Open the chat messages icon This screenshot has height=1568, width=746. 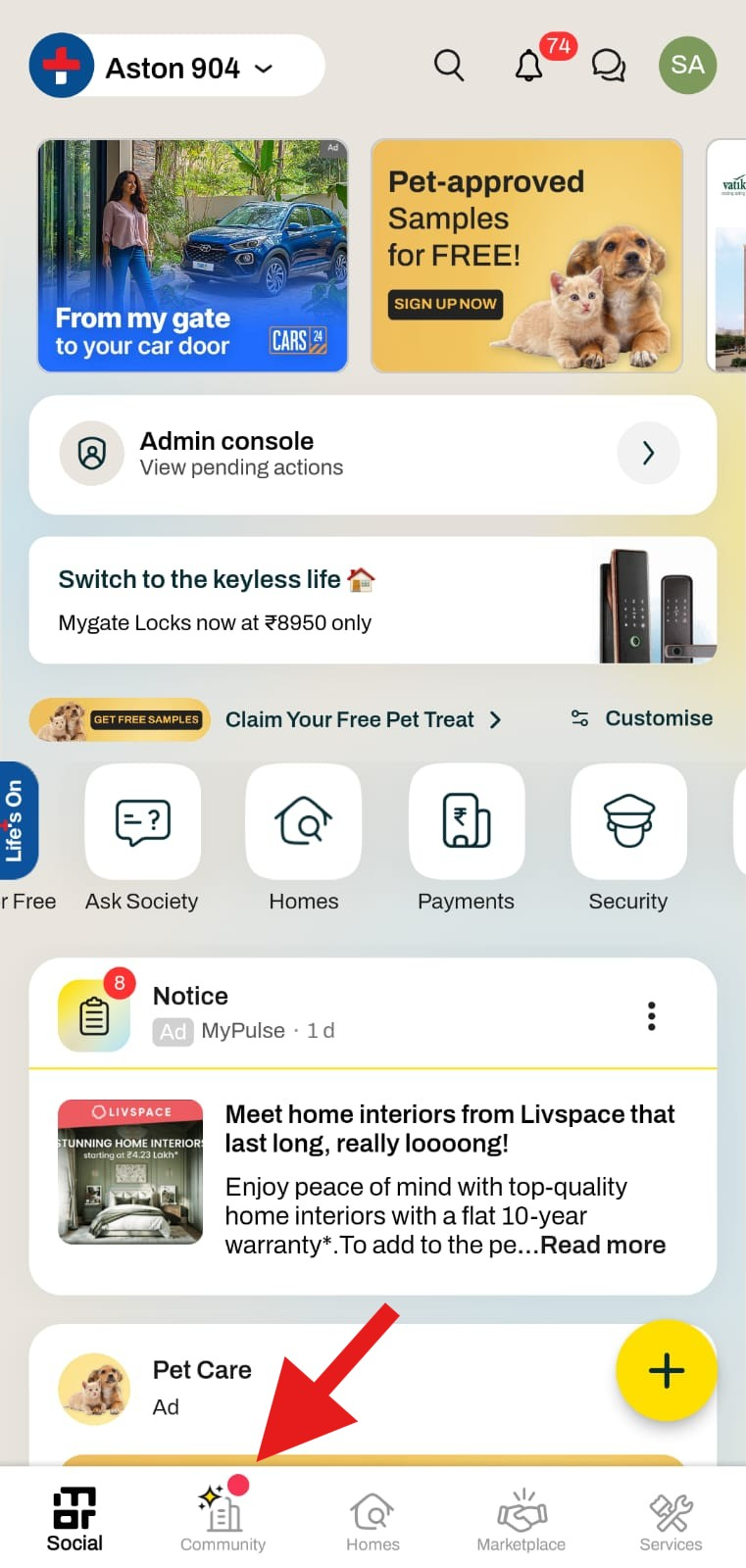pyautogui.click(x=609, y=66)
